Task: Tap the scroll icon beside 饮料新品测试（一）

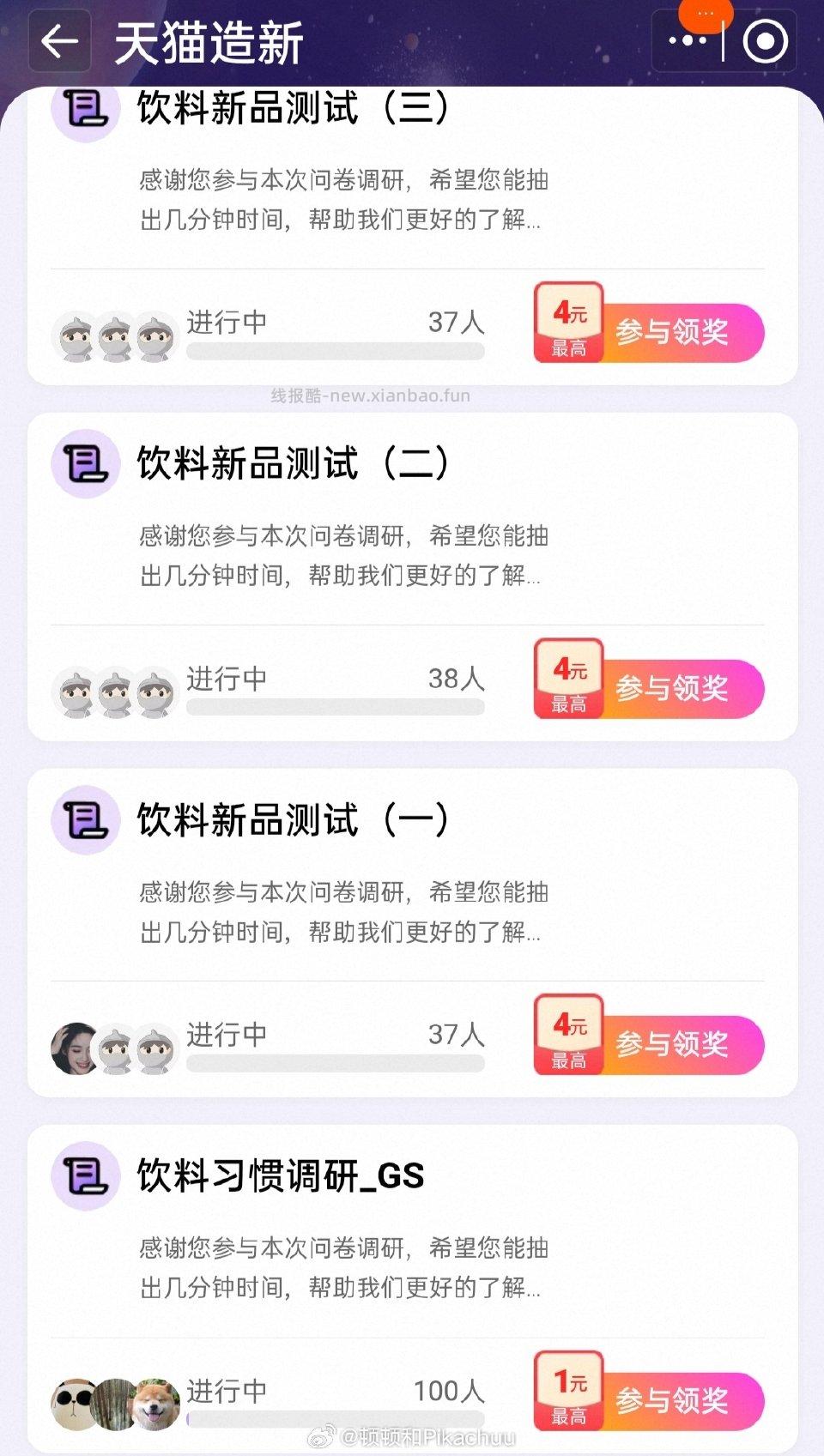Action: tap(85, 822)
